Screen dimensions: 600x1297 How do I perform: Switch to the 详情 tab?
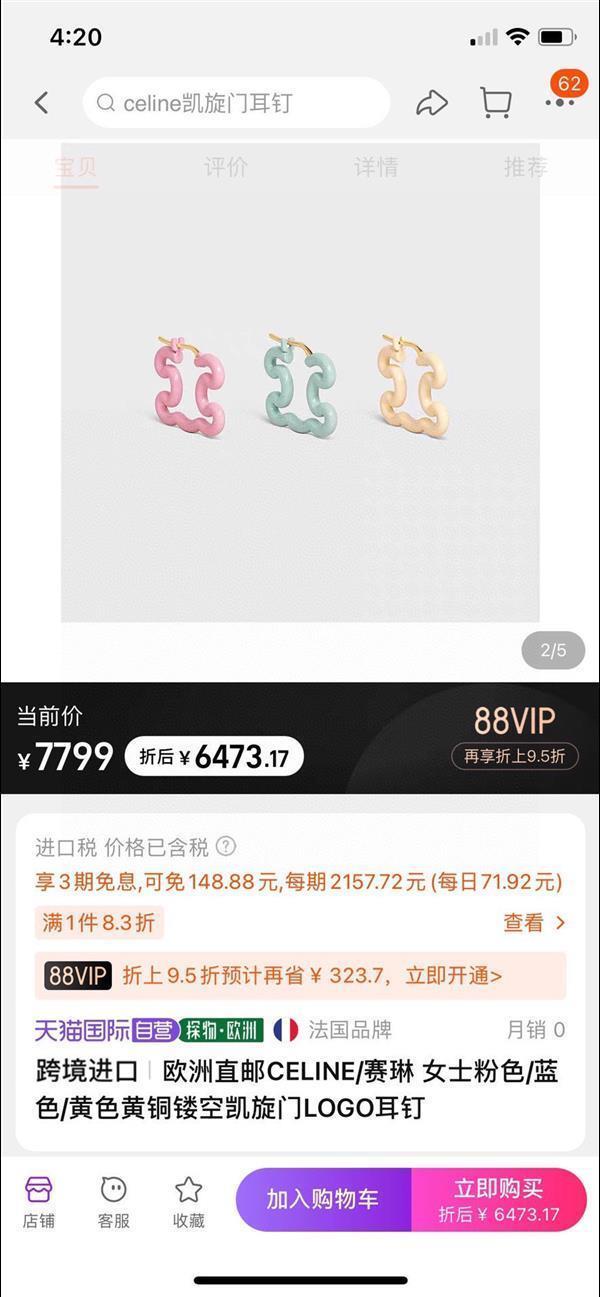[x=376, y=167]
